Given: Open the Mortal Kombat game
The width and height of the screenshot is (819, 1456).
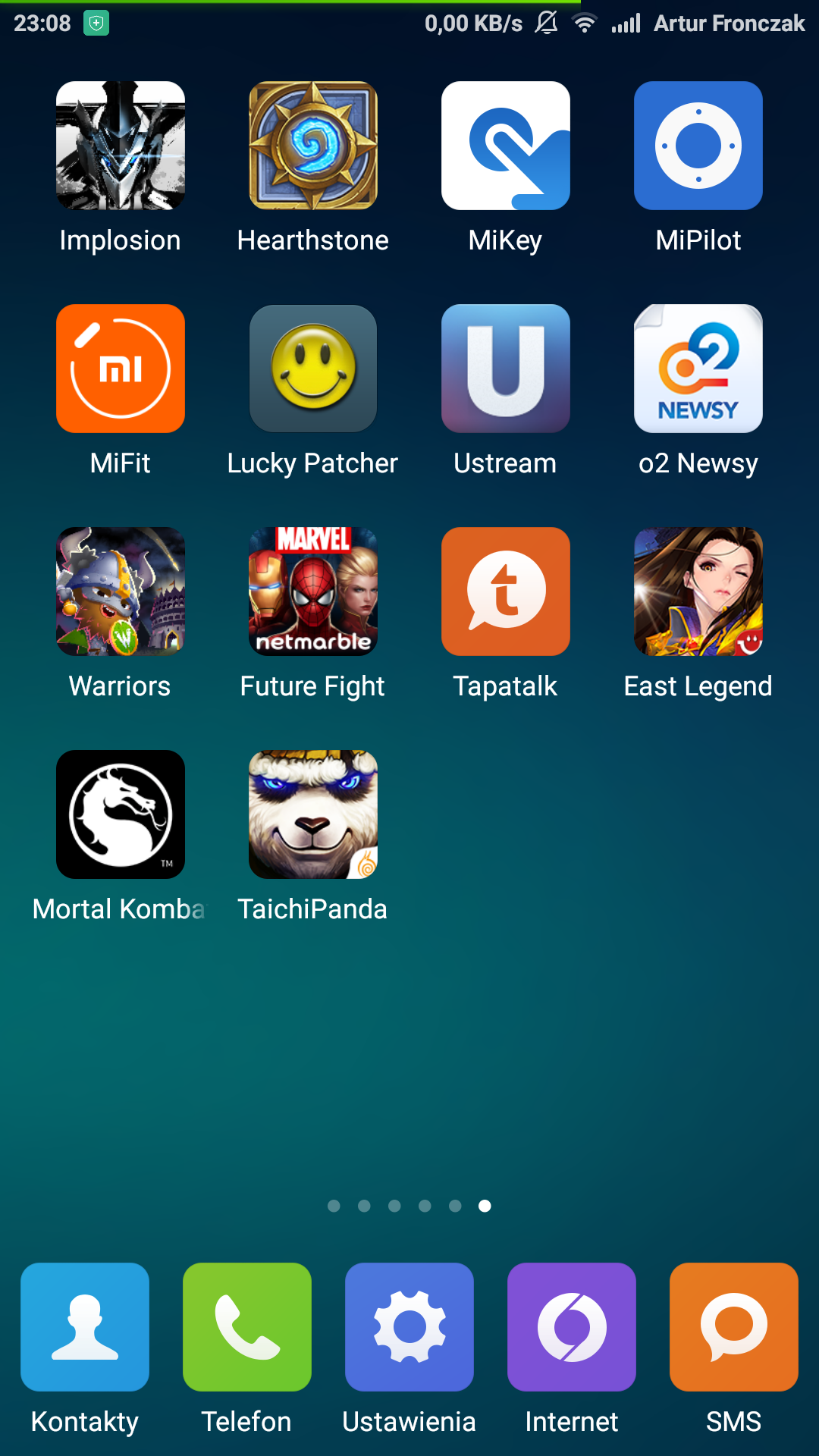Looking at the screenshot, I should [x=121, y=814].
